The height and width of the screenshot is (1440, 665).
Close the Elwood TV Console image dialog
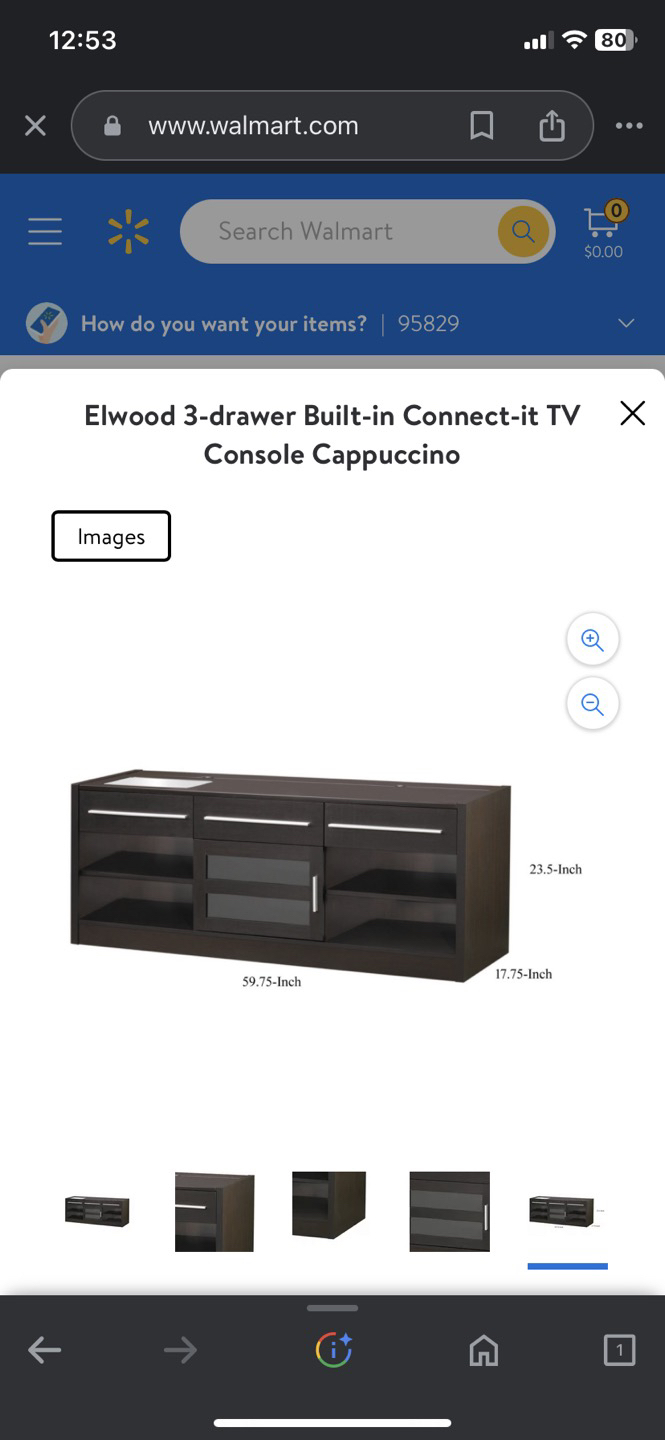632,413
